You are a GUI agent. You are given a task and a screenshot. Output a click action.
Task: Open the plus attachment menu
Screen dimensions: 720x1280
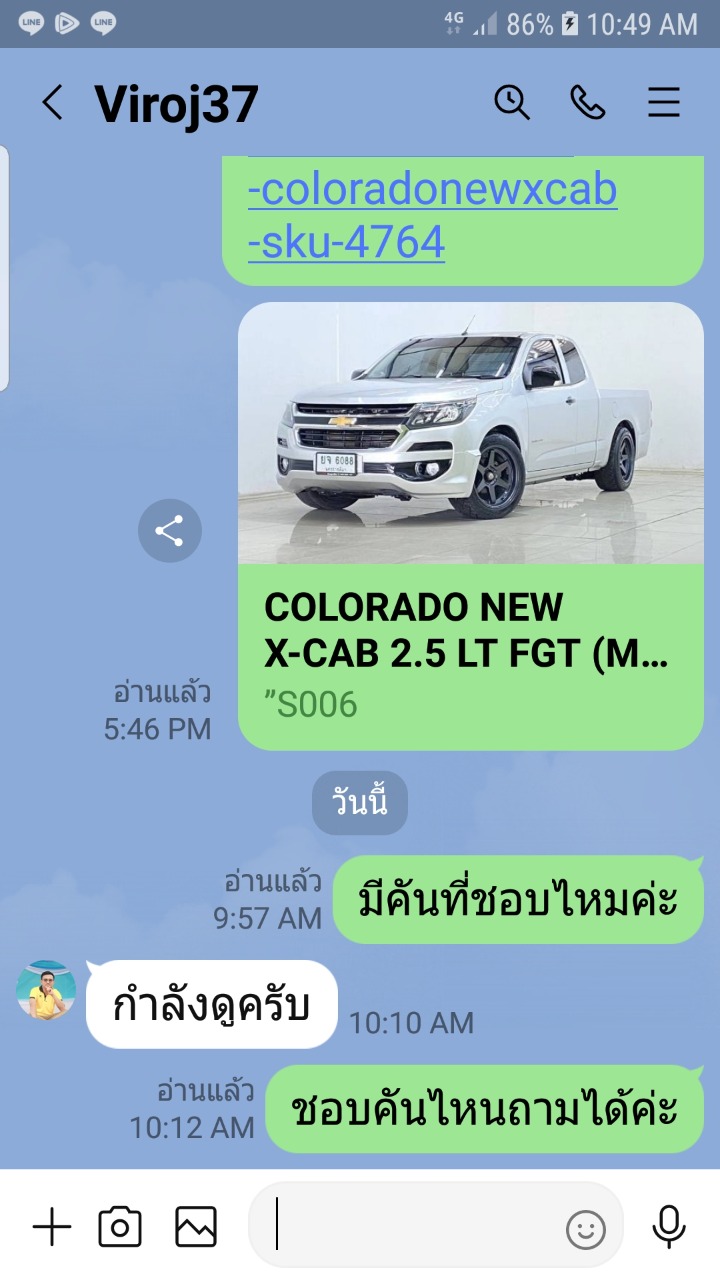52,1226
